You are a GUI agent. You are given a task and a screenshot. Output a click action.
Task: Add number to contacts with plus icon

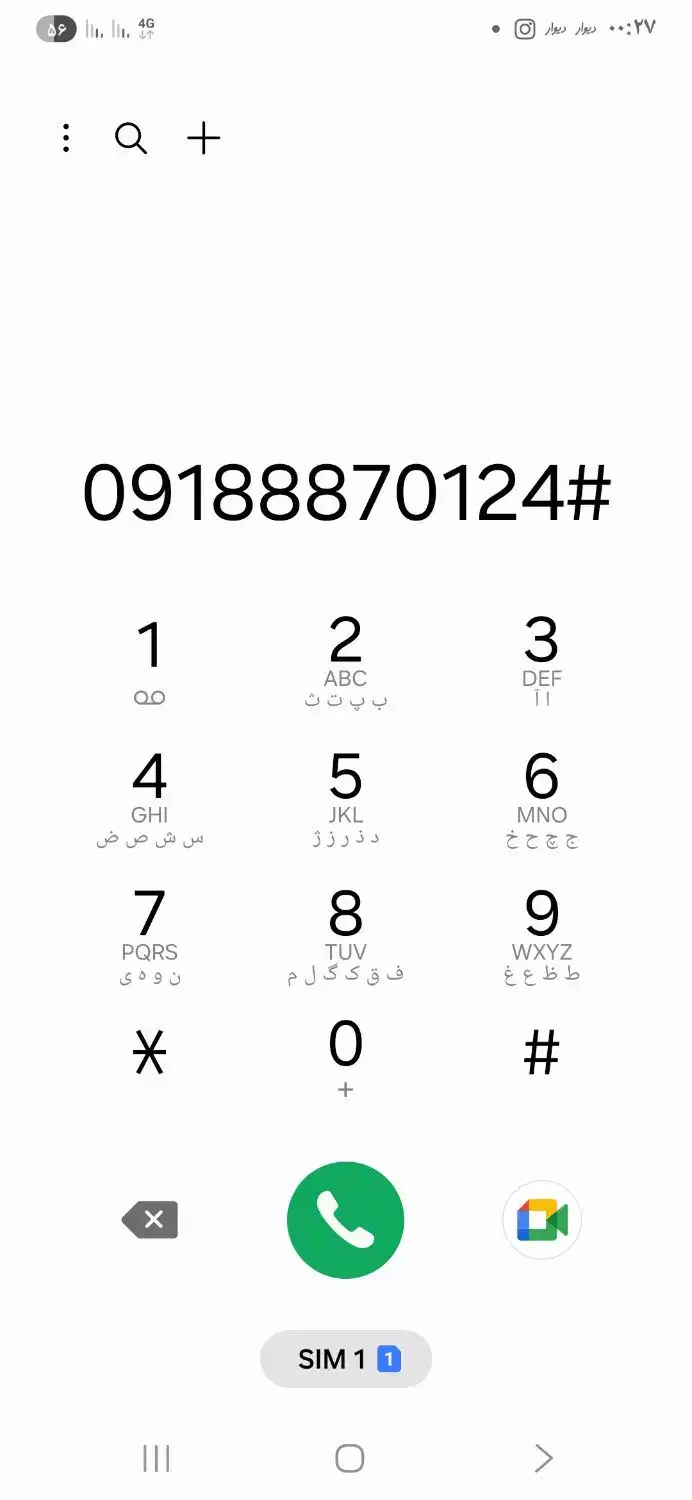(x=203, y=138)
